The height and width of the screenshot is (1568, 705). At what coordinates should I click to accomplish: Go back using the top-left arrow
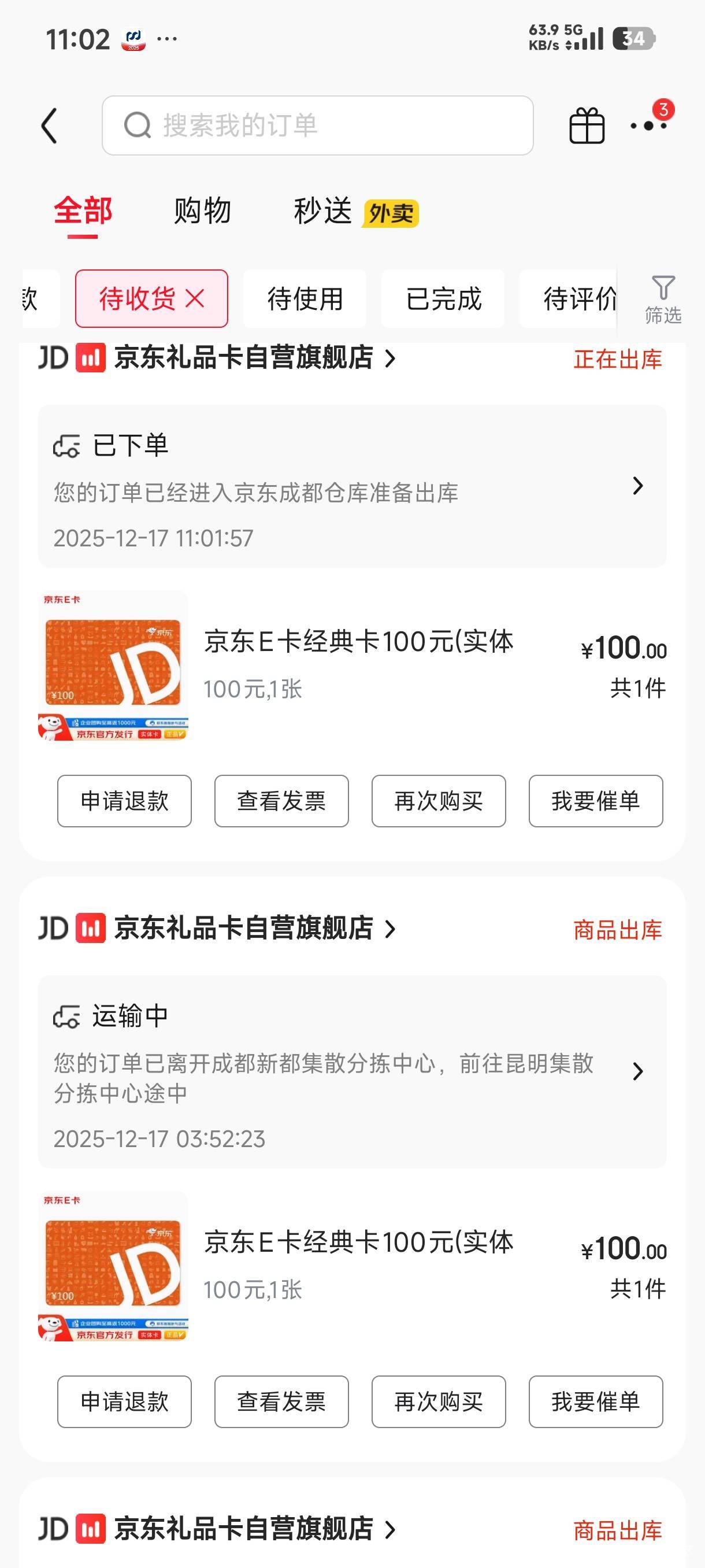(50, 126)
